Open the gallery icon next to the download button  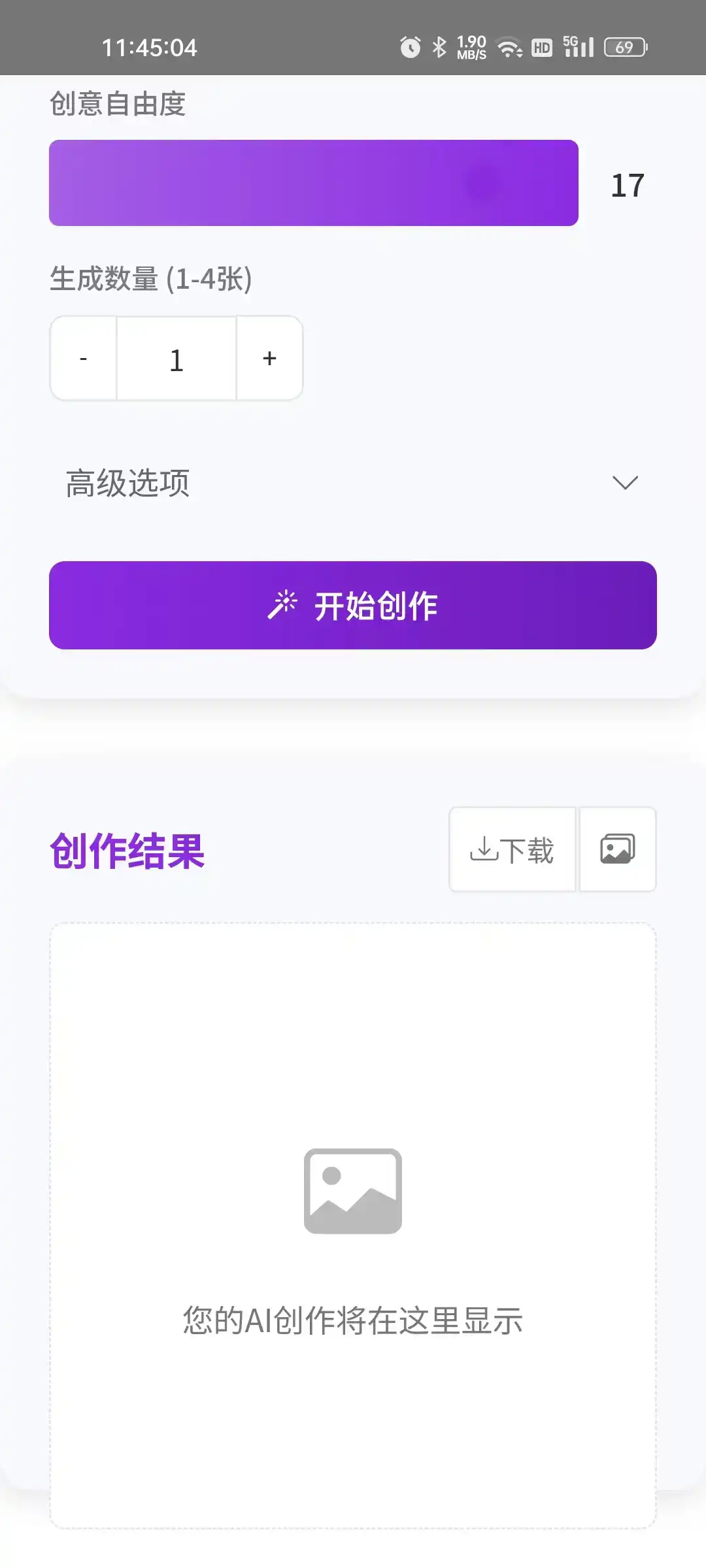click(617, 849)
